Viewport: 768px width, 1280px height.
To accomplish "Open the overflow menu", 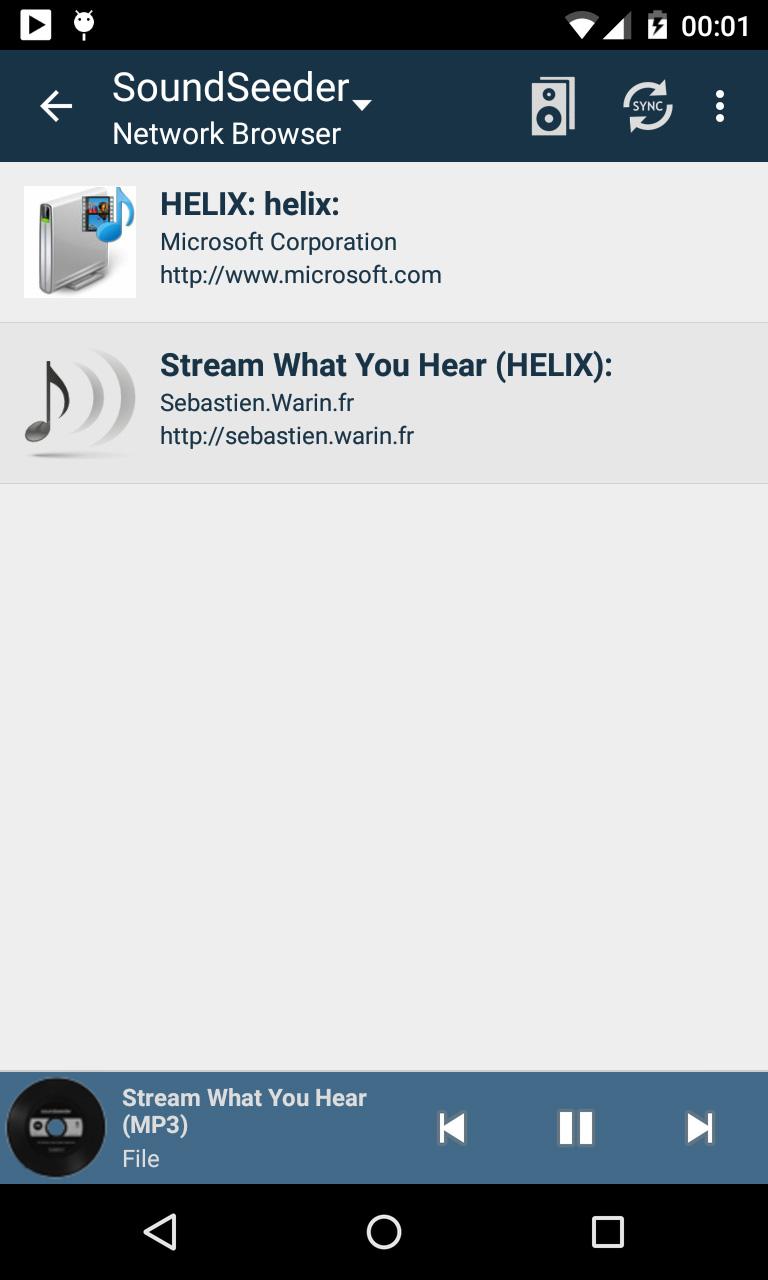I will coord(720,106).
